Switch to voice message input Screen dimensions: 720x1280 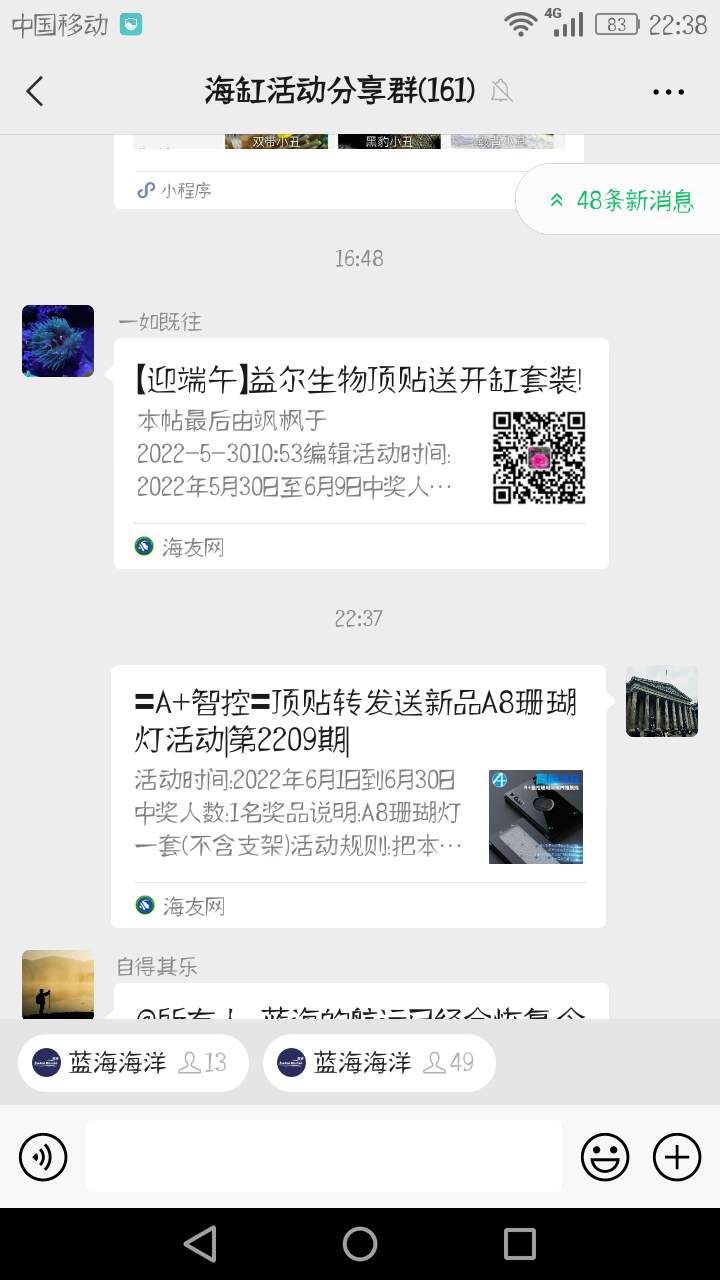click(x=43, y=1157)
